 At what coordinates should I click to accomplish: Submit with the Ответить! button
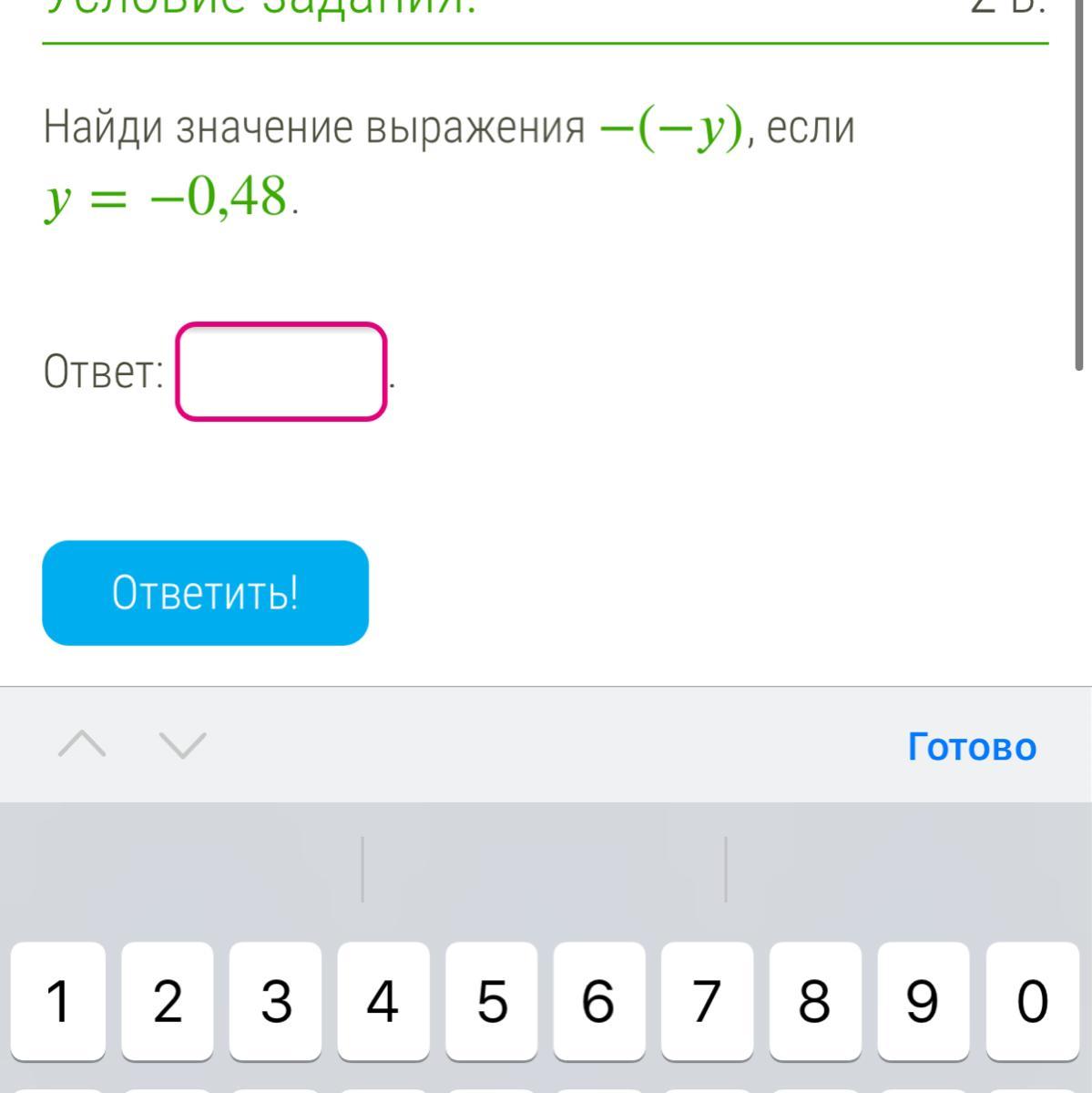[x=205, y=593]
